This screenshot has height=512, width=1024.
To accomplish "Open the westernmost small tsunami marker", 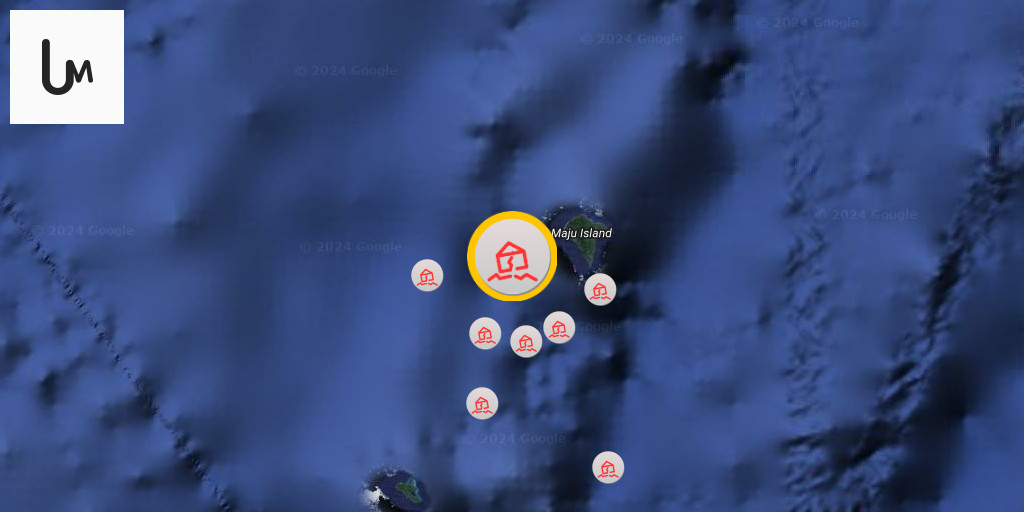I will tap(427, 275).
